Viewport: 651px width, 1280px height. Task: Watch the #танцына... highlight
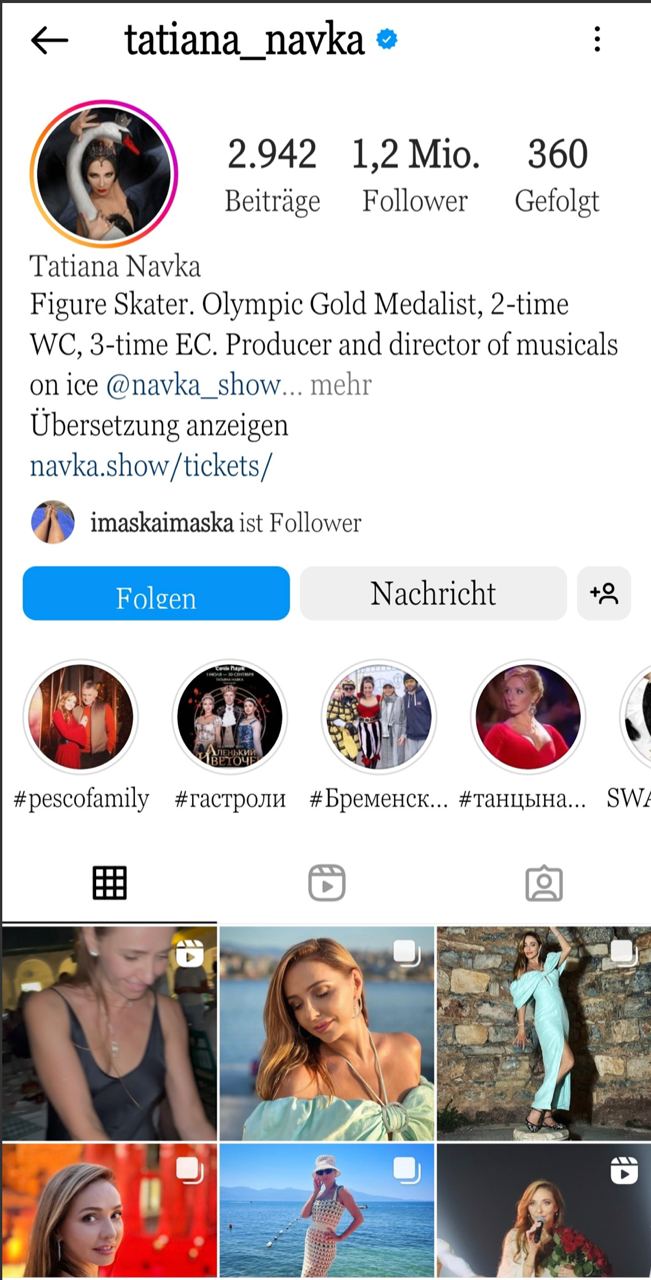click(x=528, y=716)
